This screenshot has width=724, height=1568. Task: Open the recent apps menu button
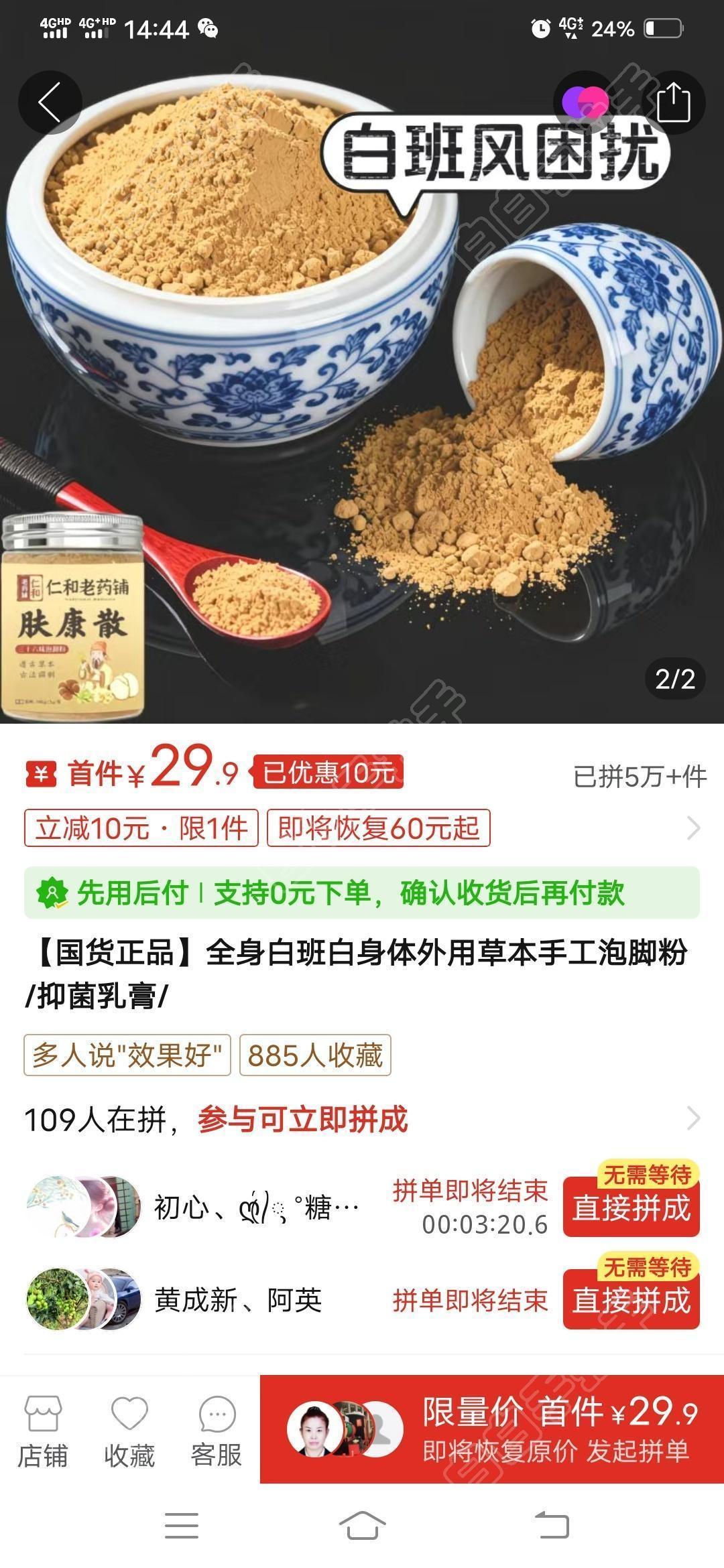pos(182,1526)
